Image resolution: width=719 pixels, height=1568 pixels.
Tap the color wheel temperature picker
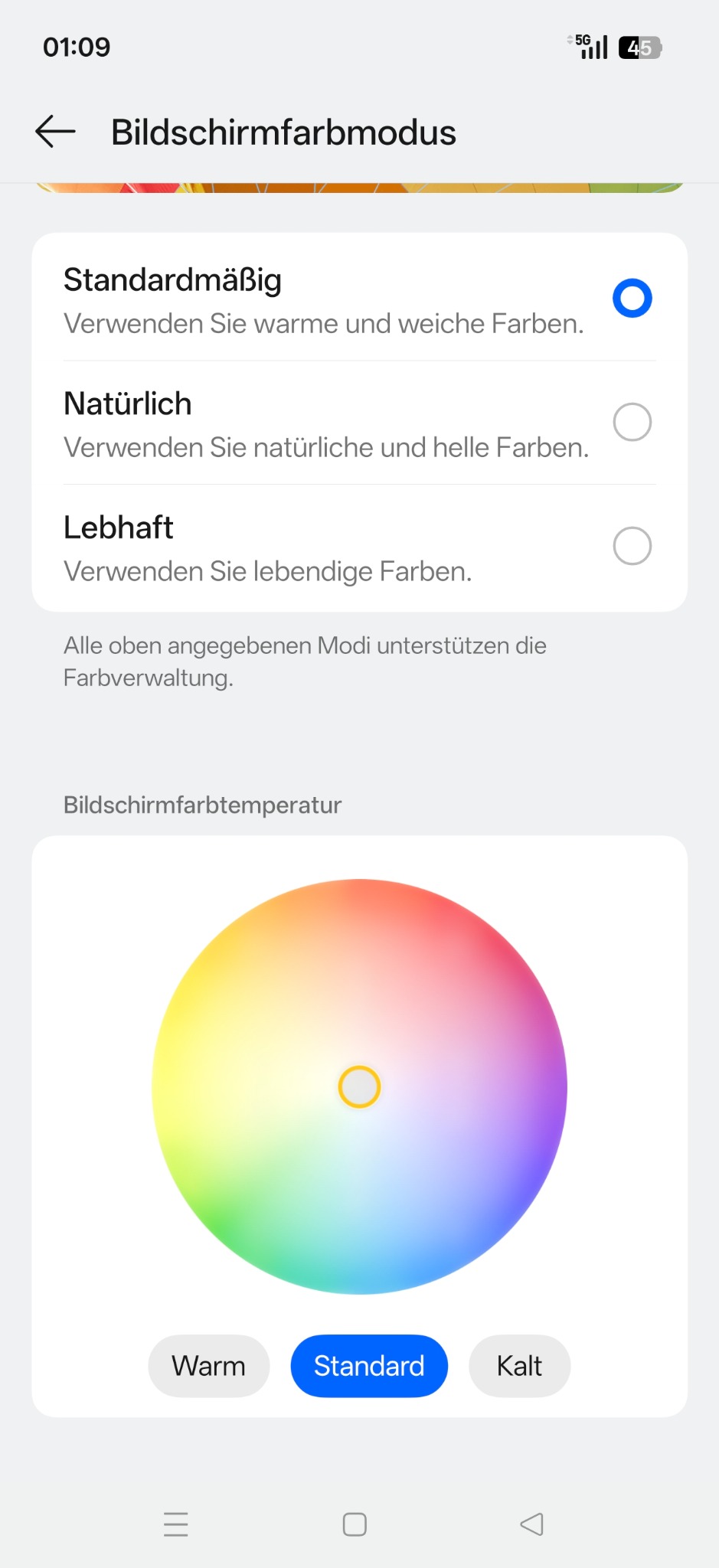point(359,1086)
